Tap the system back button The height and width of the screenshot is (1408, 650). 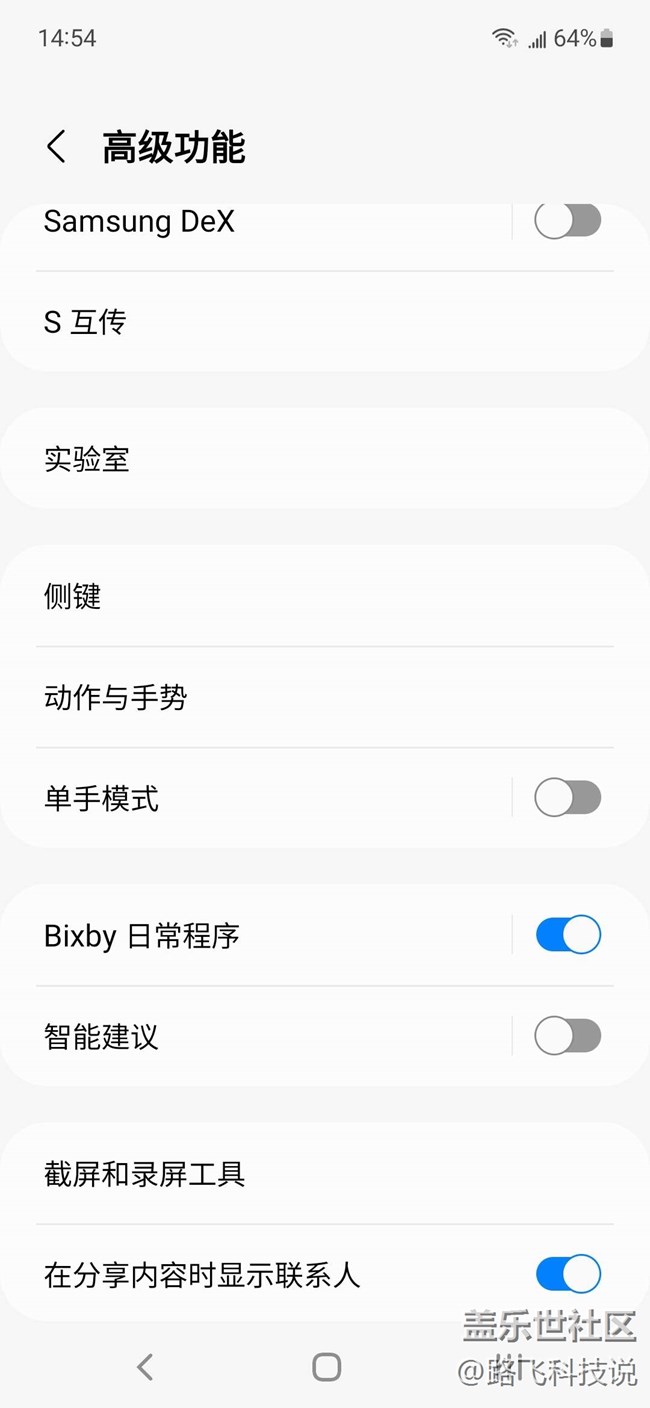tap(145, 1367)
